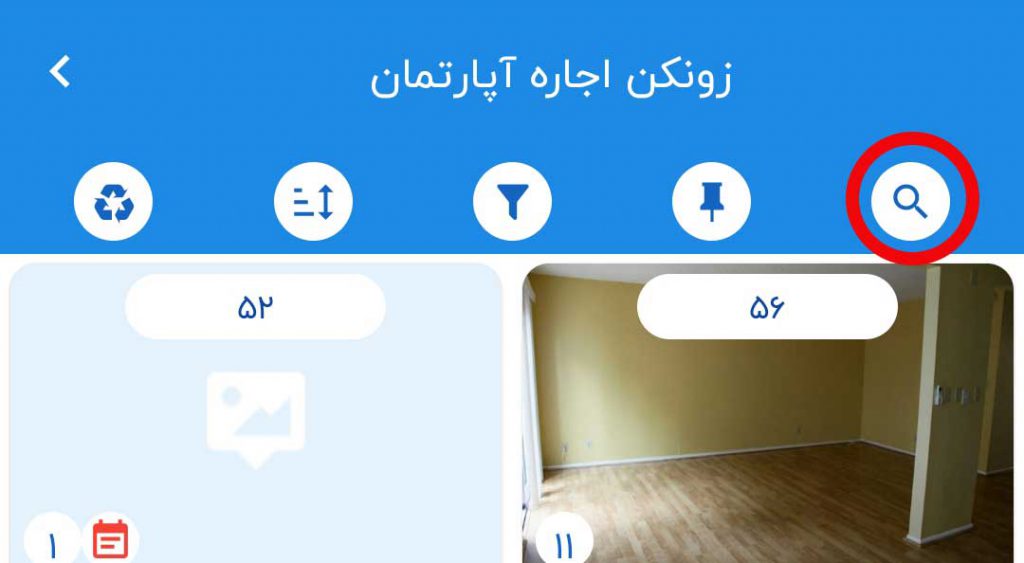This screenshot has width=1024, height=563.
Task: Open the recycle bin icon
Action: tap(113, 203)
